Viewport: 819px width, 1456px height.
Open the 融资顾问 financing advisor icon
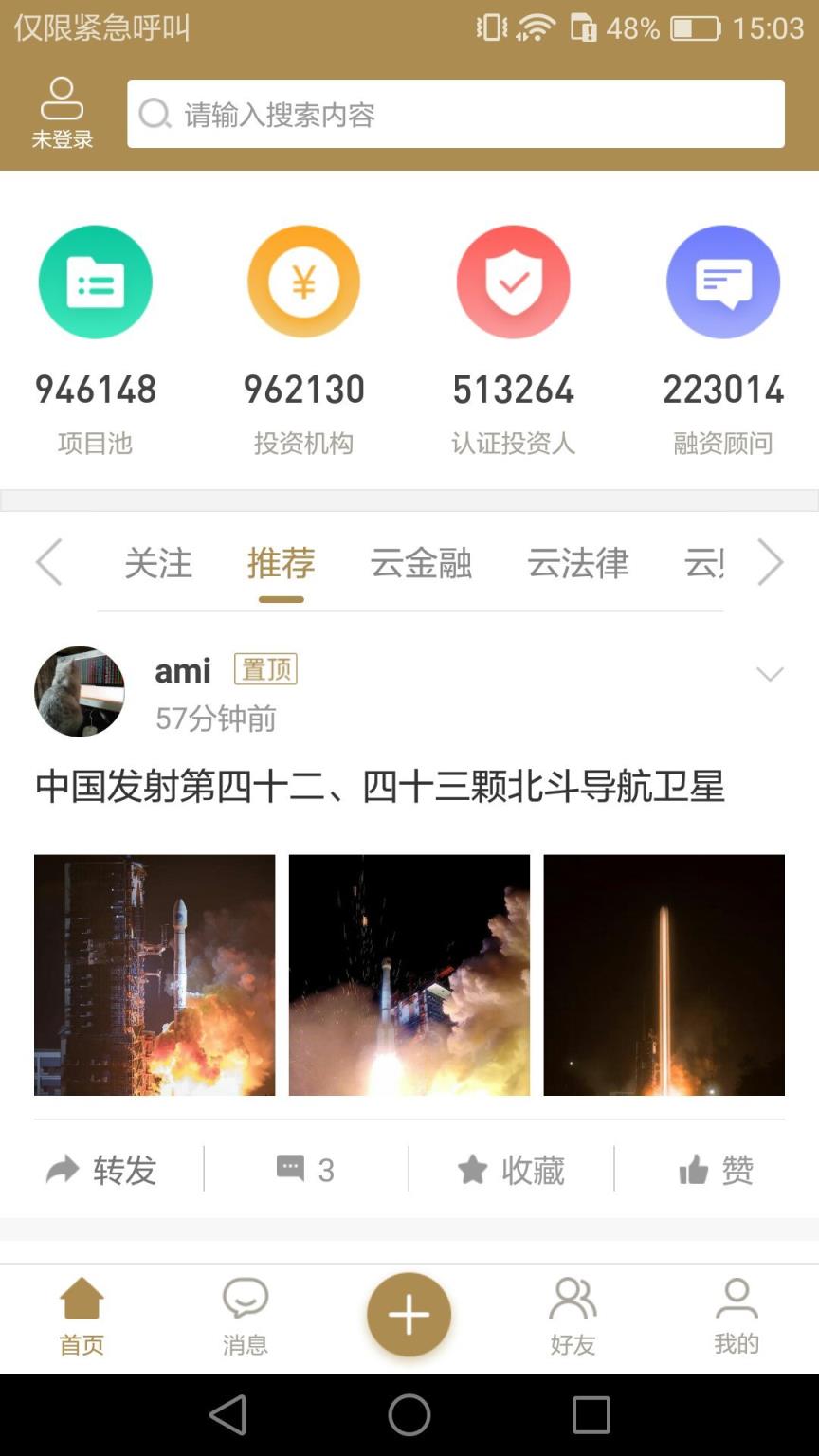coord(723,282)
